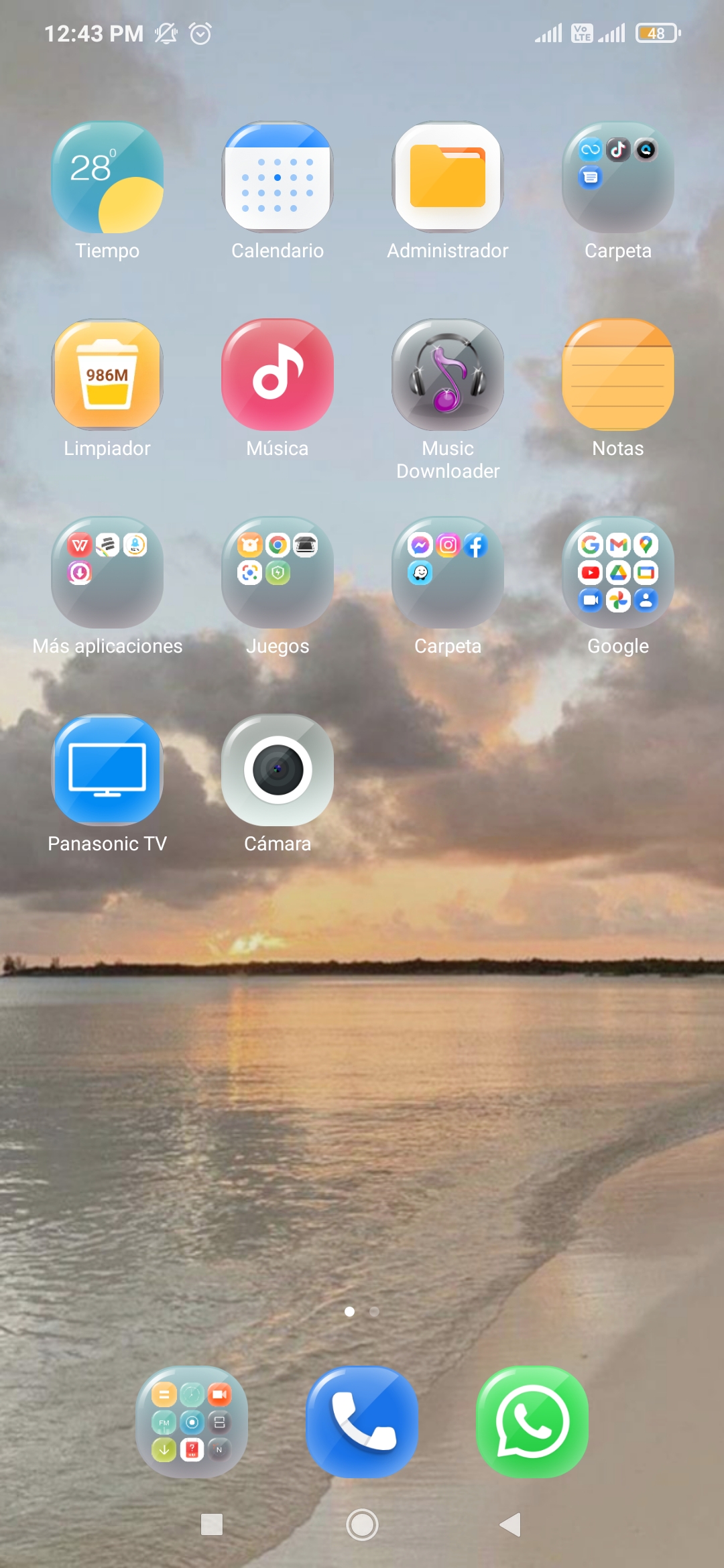724x1568 pixels.
Task: Open the Notas app
Action: tap(618, 375)
